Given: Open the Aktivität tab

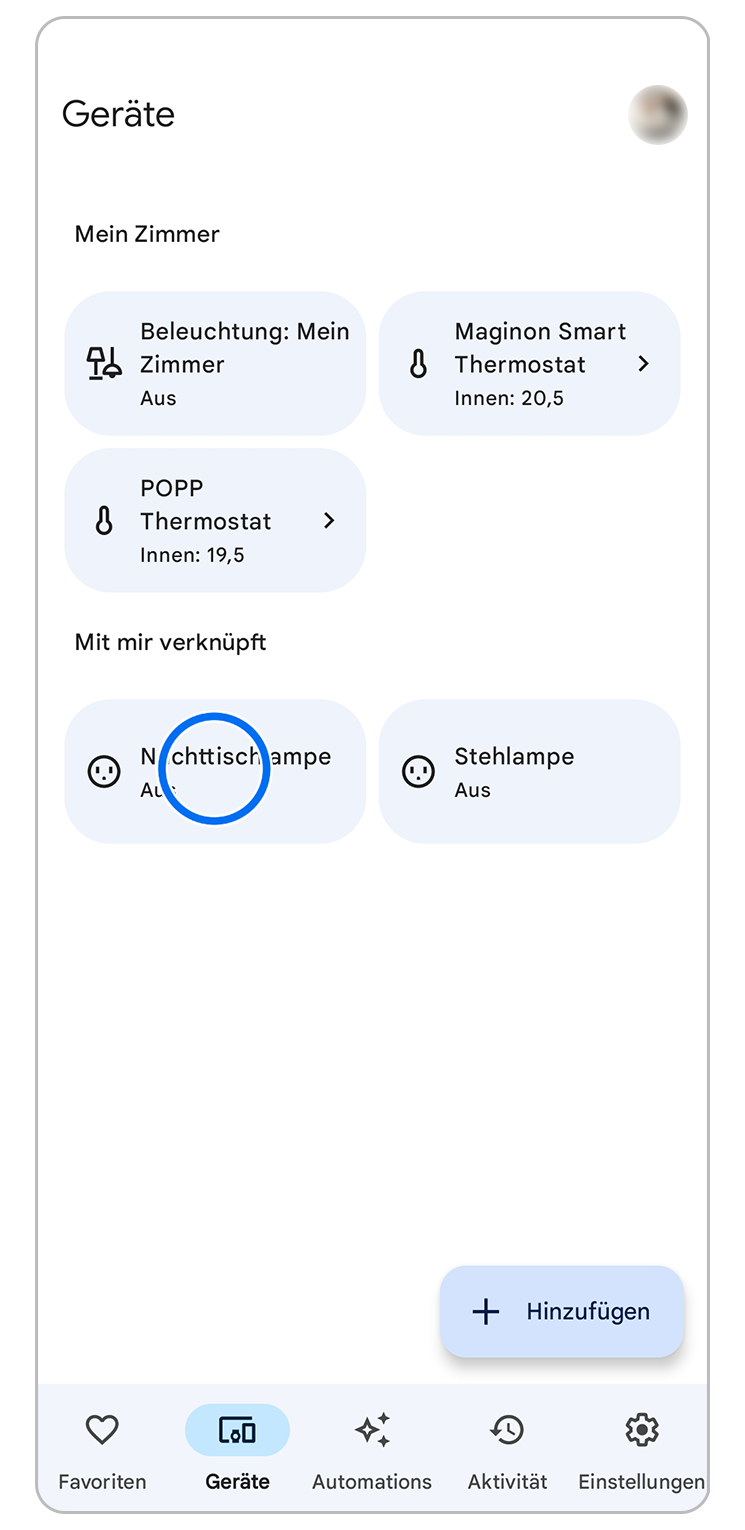Looking at the screenshot, I should click(x=507, y=1447).
